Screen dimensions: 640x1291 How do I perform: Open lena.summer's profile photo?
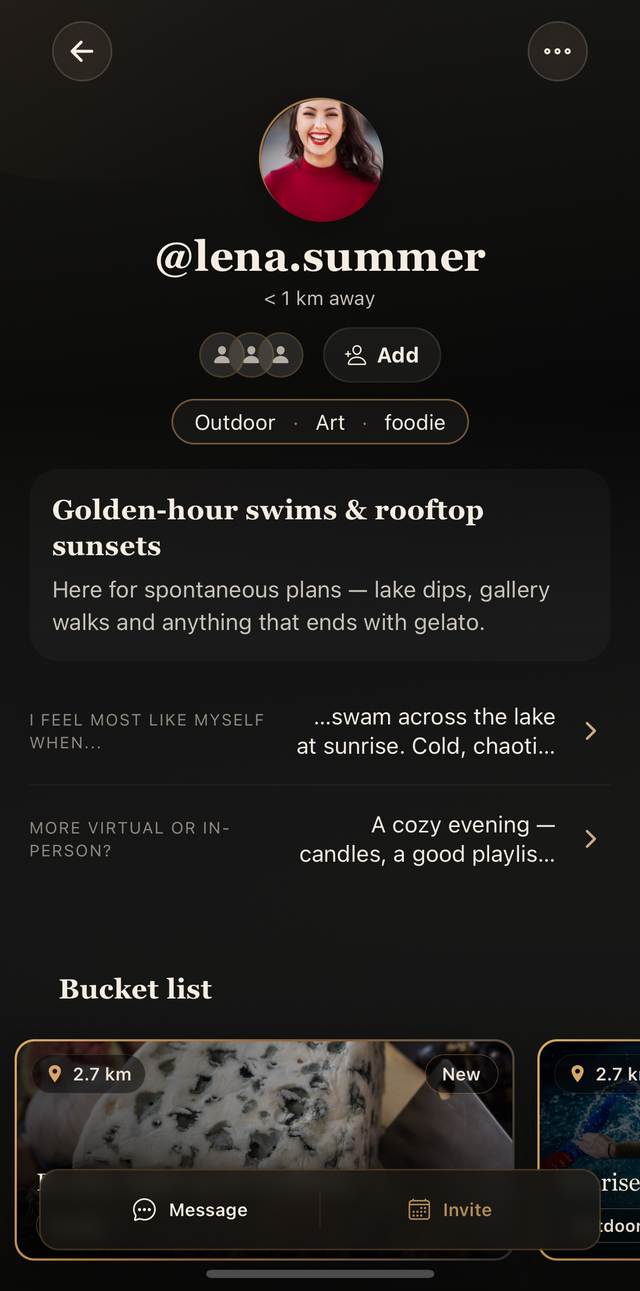click(x=321, y=160)
